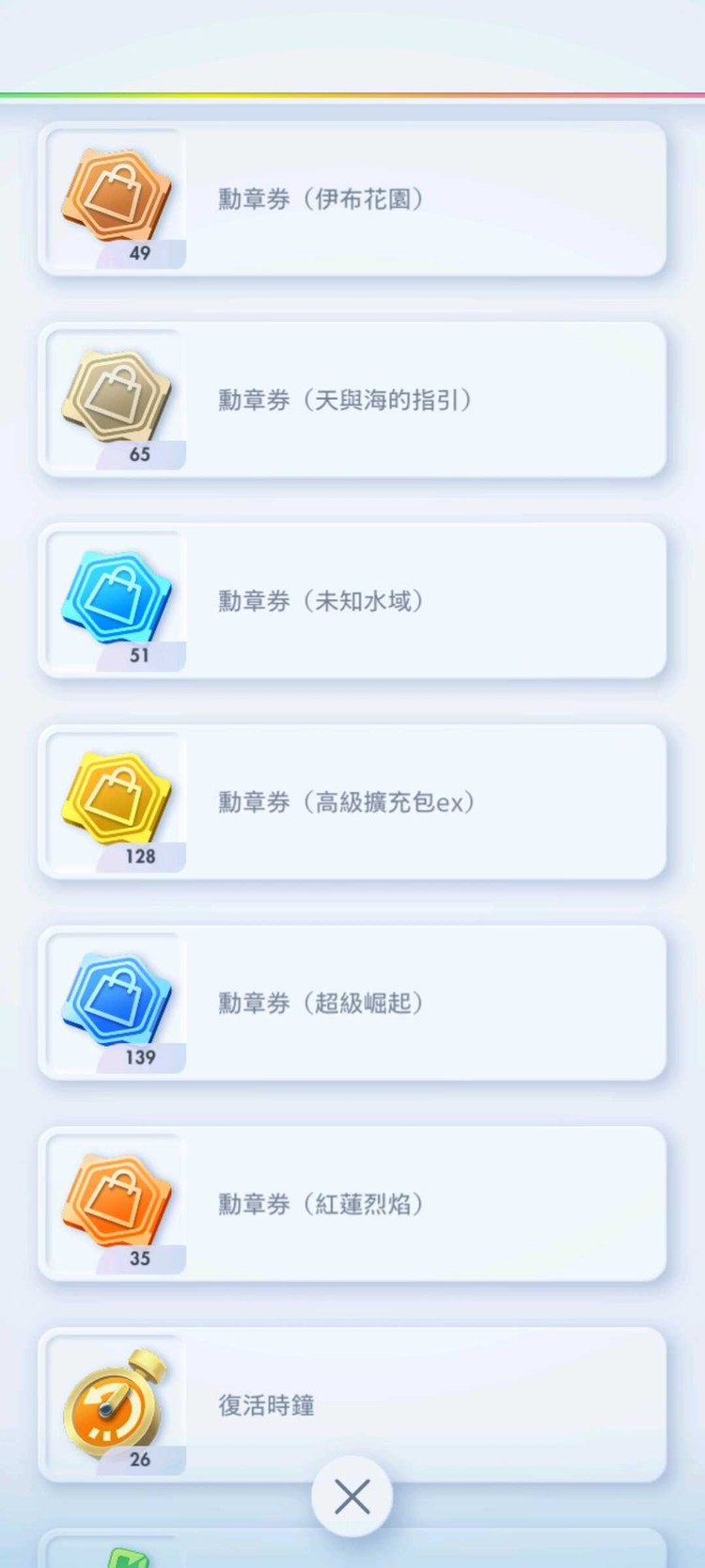
Task: Click the quantity badge showing 26
Action: pyautogui.click(x=141, y=1460)
